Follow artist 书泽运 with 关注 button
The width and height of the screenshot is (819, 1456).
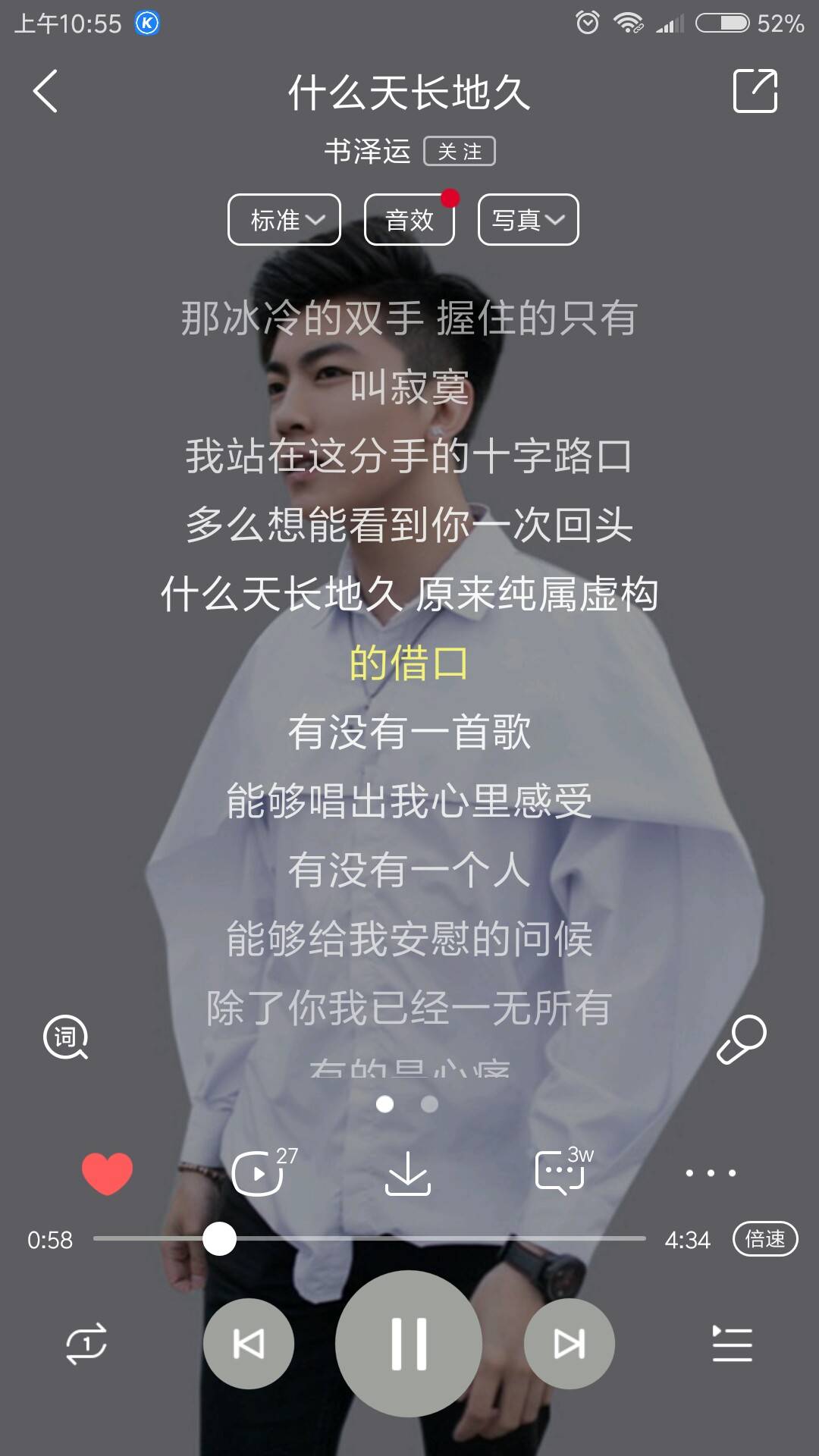coord(459,151)
